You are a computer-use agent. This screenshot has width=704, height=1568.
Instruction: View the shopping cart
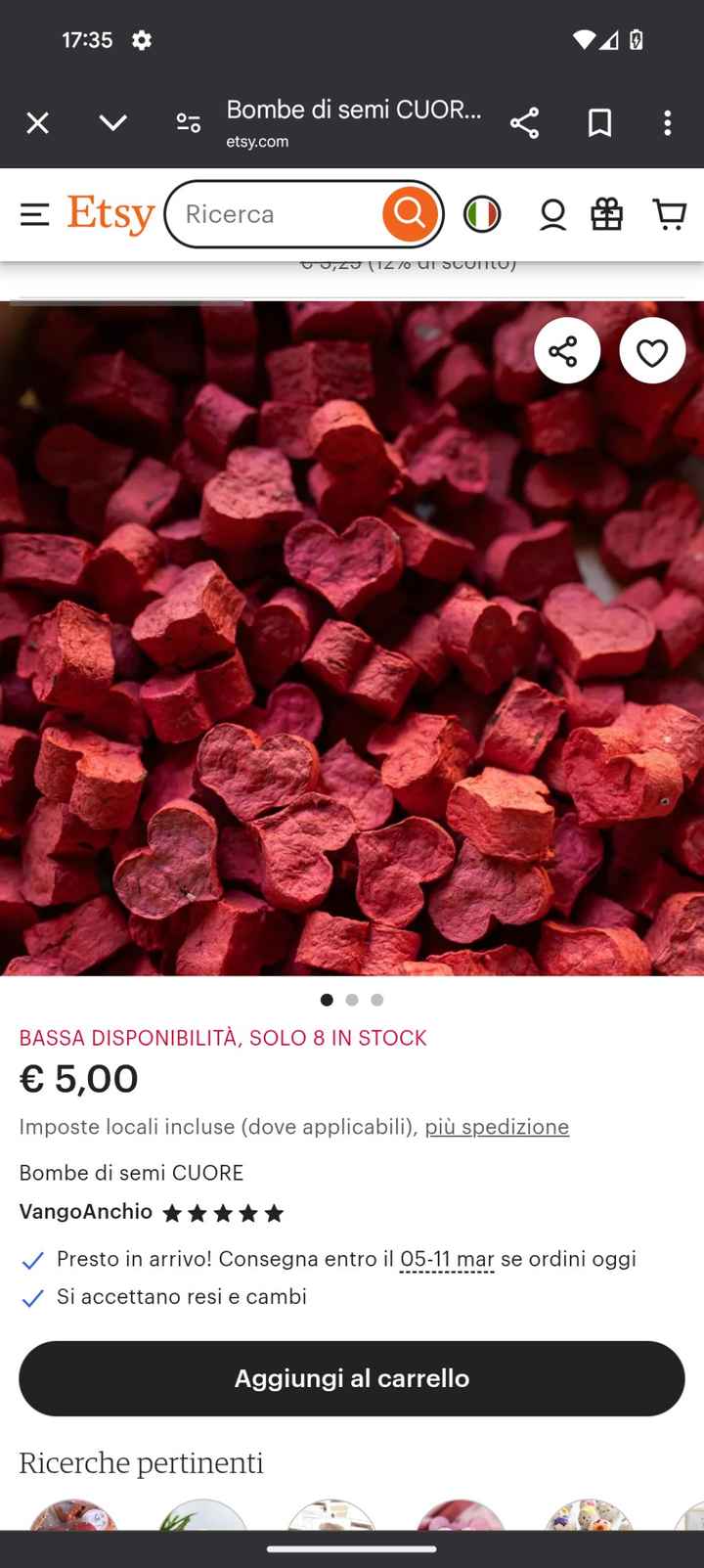670,214
